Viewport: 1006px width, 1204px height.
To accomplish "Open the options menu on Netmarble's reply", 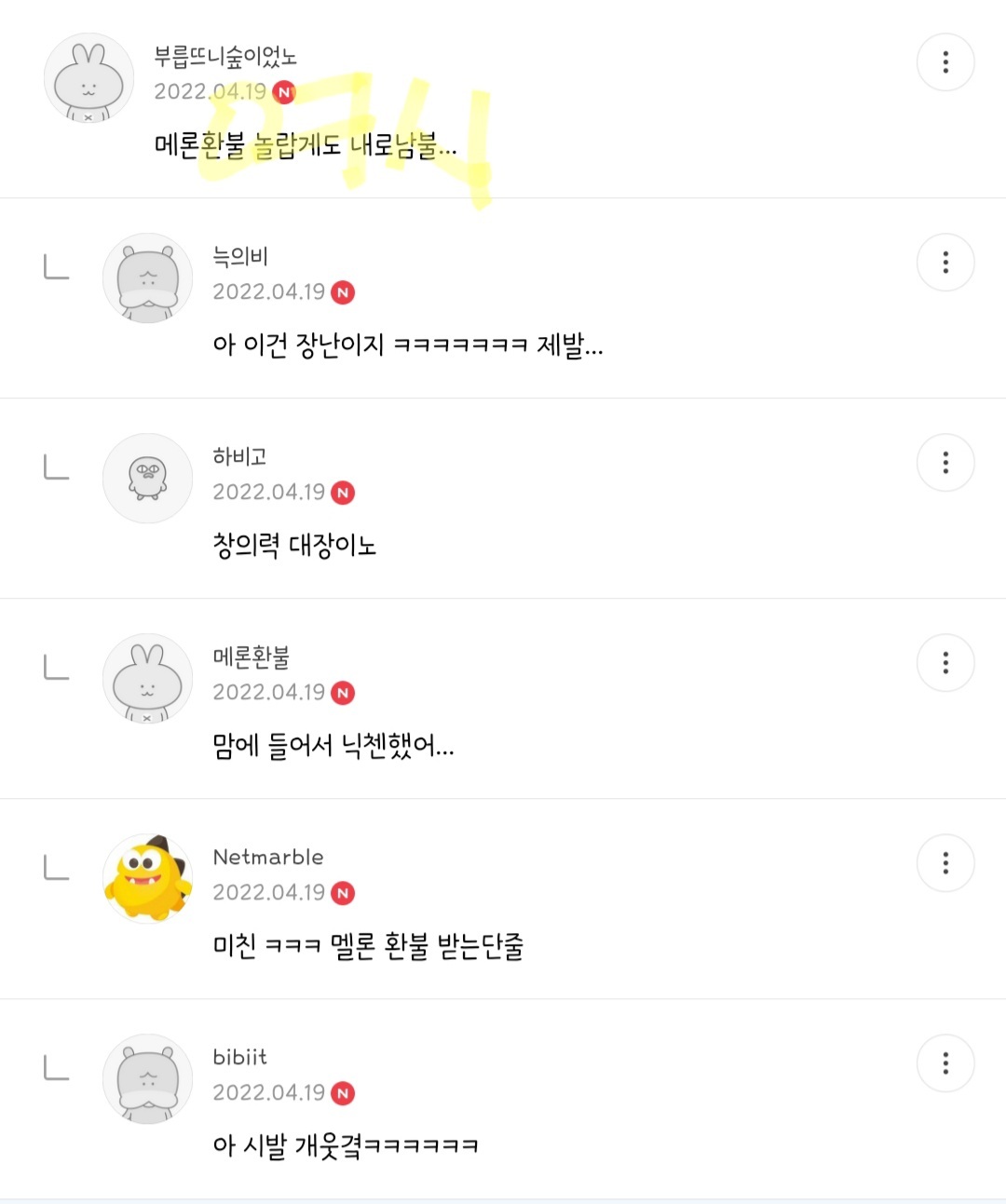I will [x=945, y=863].
